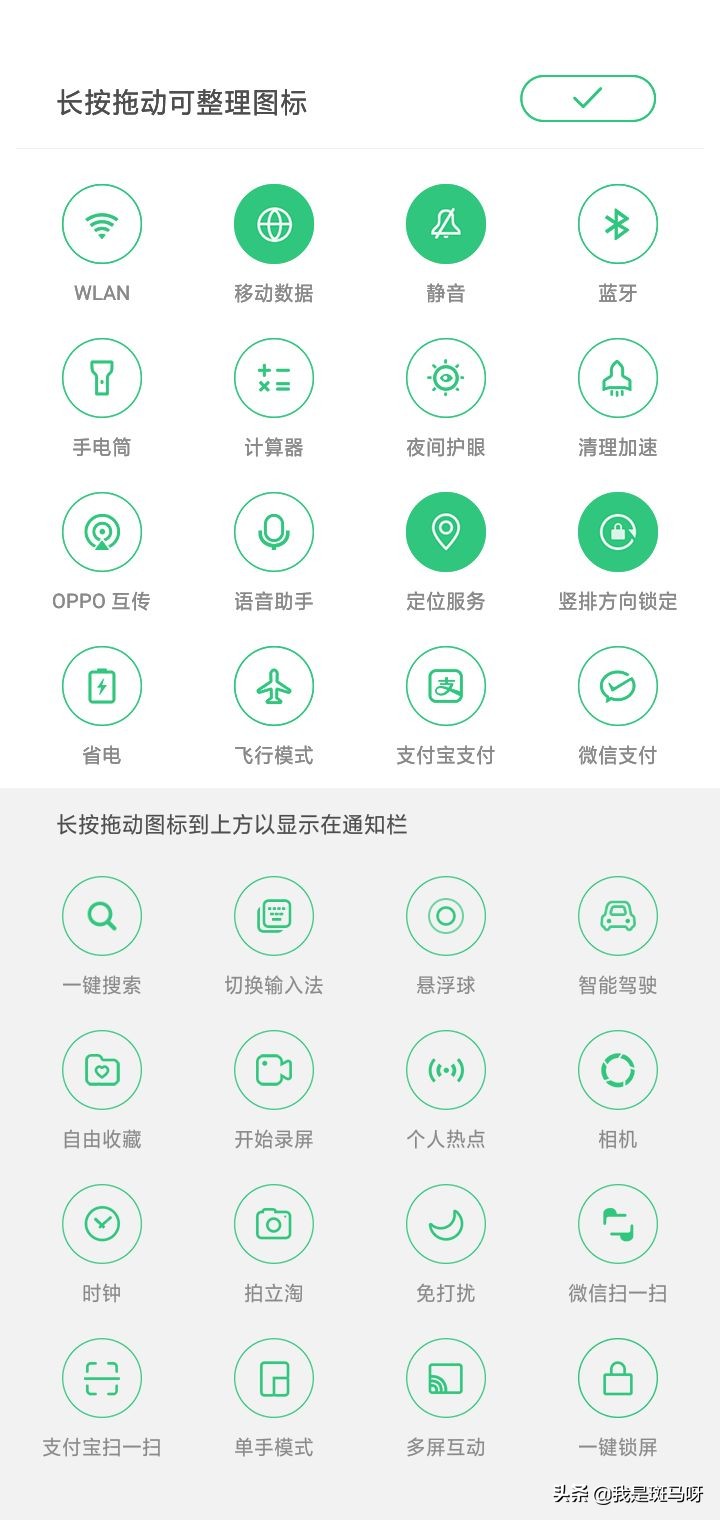Open the 微信支付 WeChat Pay icon
The height and width of the screenshot is (1520, 720).
pyautogui.click(x=617, y=686)
